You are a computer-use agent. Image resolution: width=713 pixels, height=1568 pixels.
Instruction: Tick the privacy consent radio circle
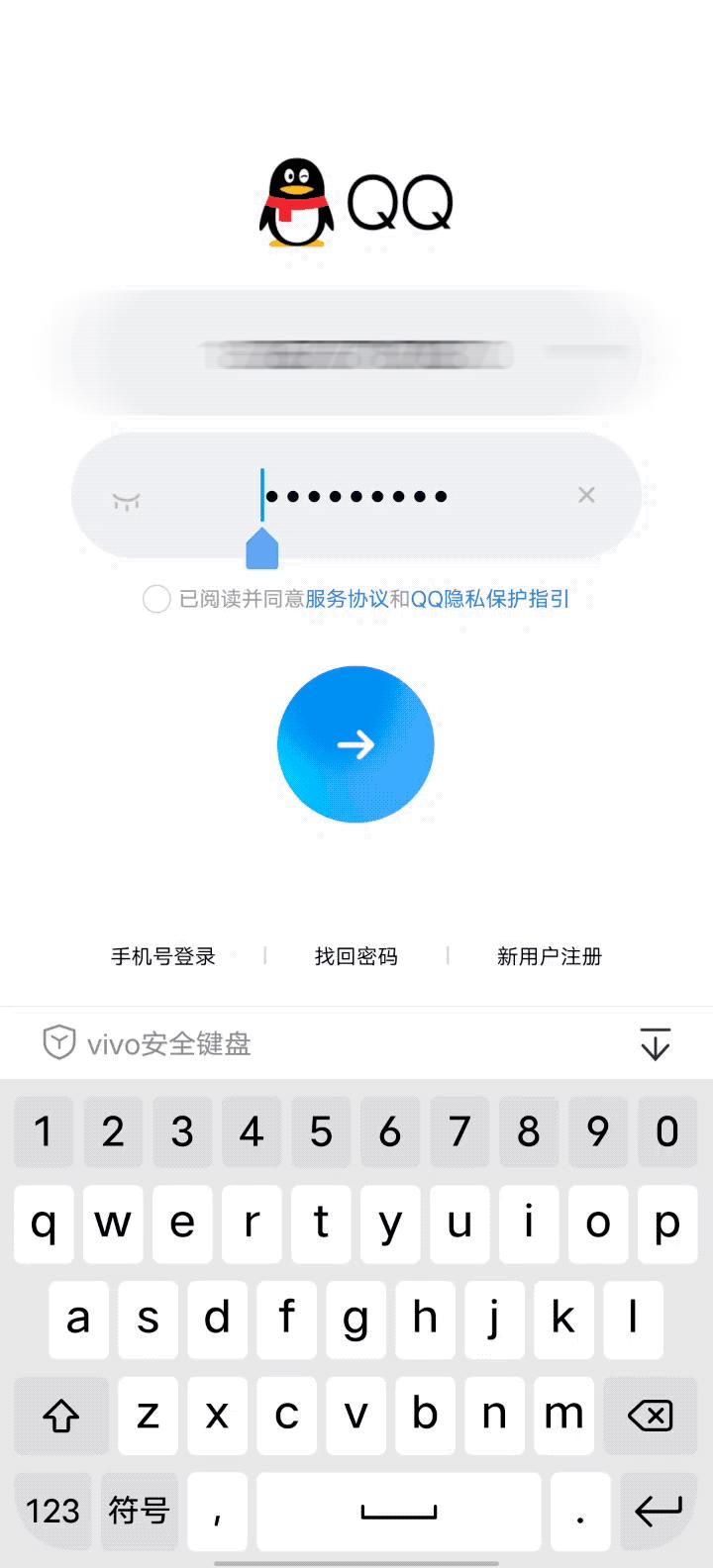[156, 599]
